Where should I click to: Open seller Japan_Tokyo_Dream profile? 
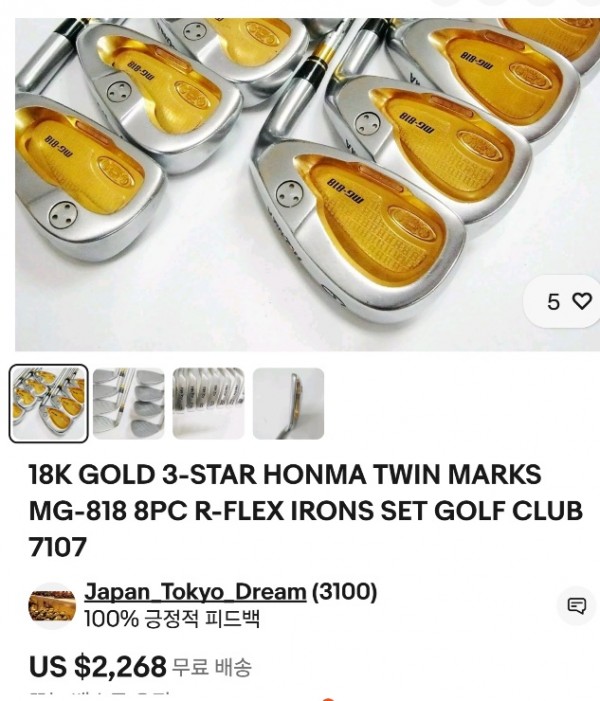(x=194, y=591)
